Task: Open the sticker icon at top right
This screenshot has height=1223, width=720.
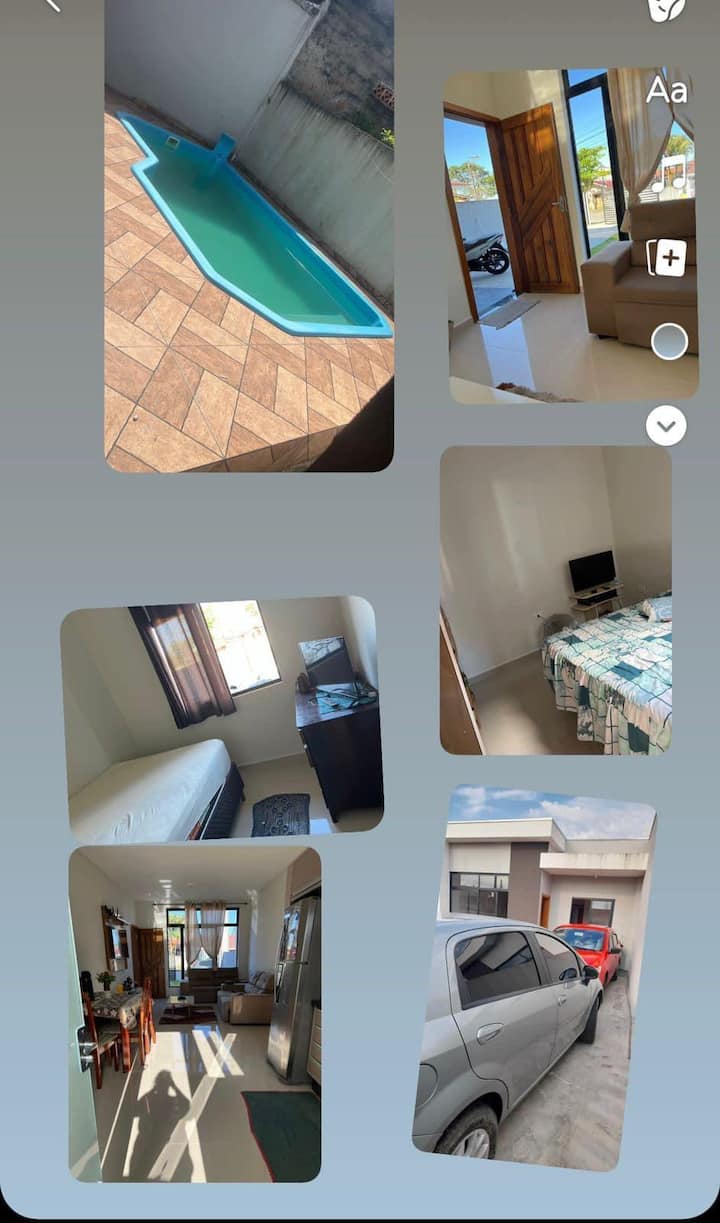Action: click(x=666, y=8)
